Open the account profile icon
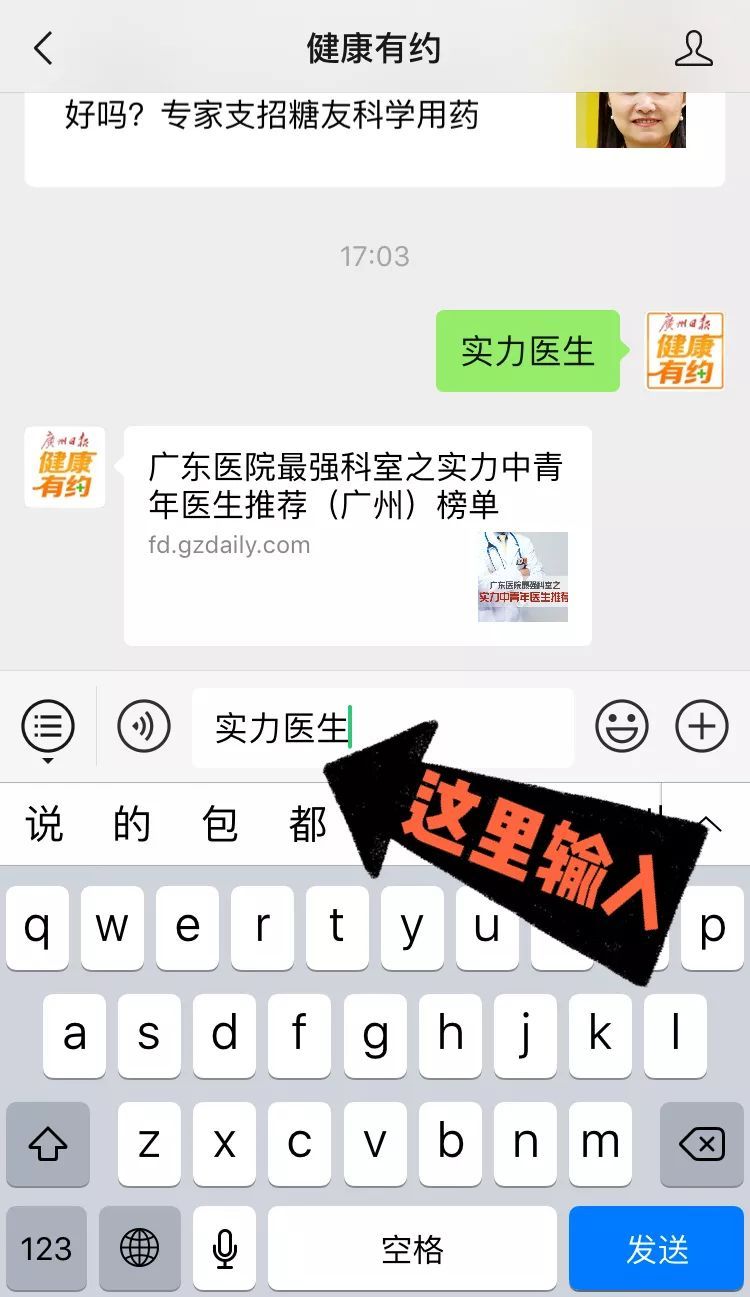This screenshot has height=1297, width=750. 693,48
